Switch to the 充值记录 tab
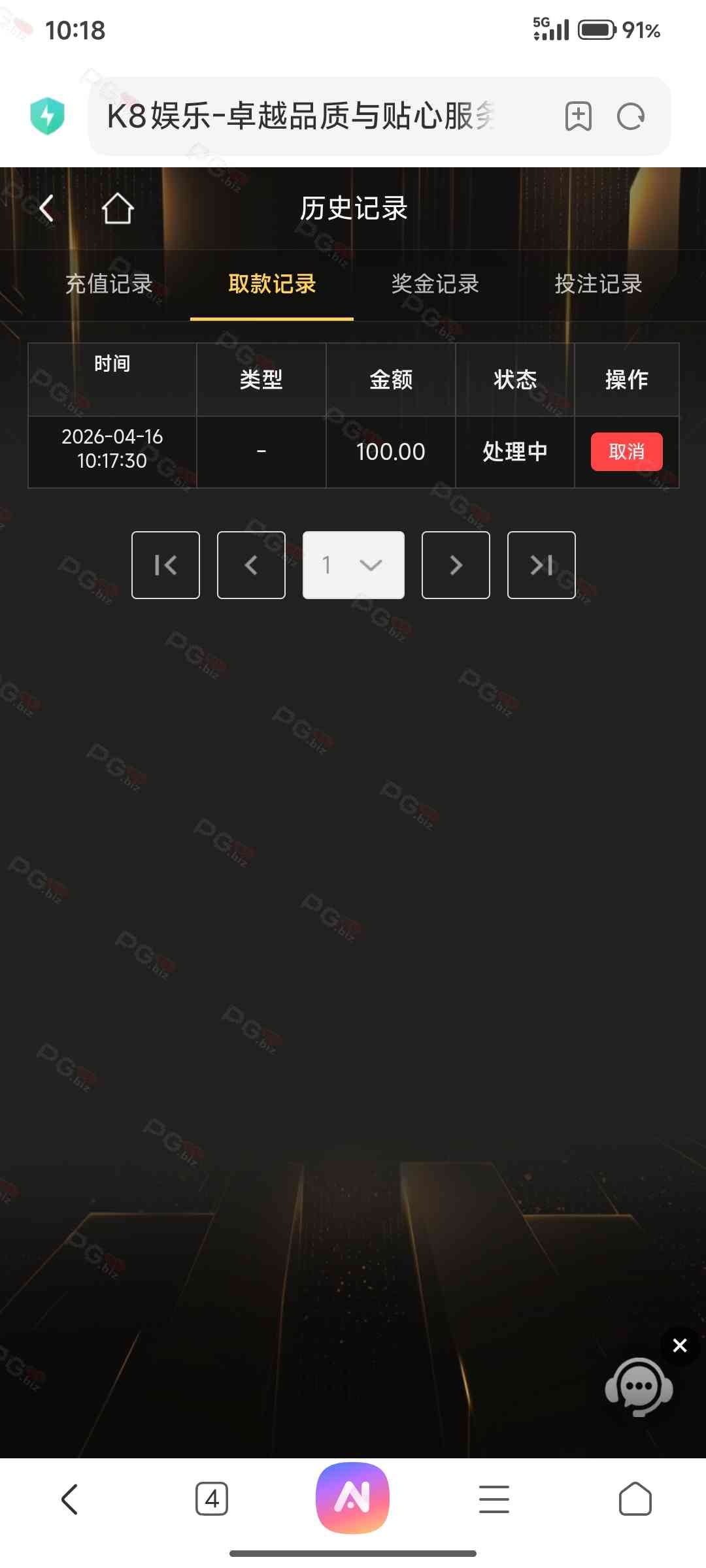Viewport: 706px width, 1568px height. point(109,284)
